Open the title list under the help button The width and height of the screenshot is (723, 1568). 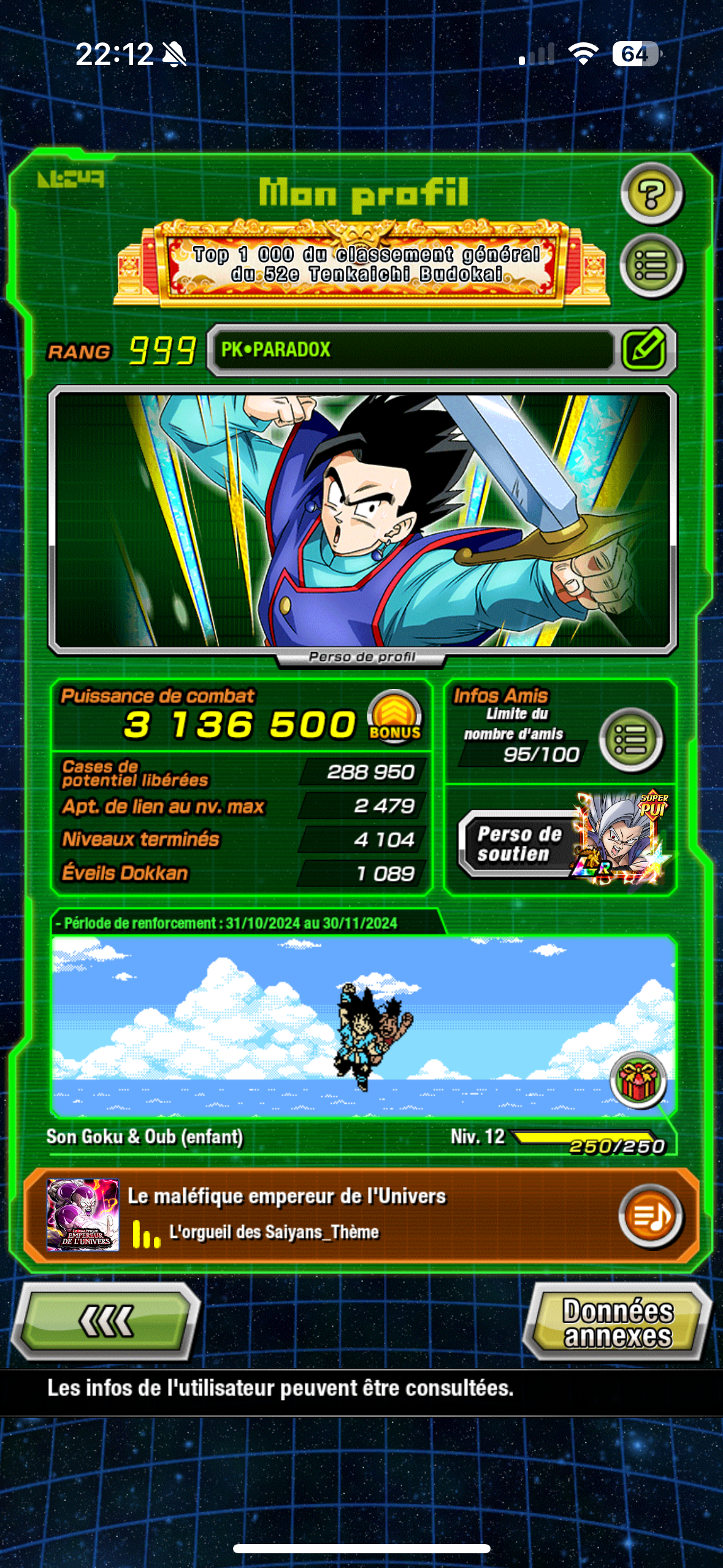[x=651, y=266]
